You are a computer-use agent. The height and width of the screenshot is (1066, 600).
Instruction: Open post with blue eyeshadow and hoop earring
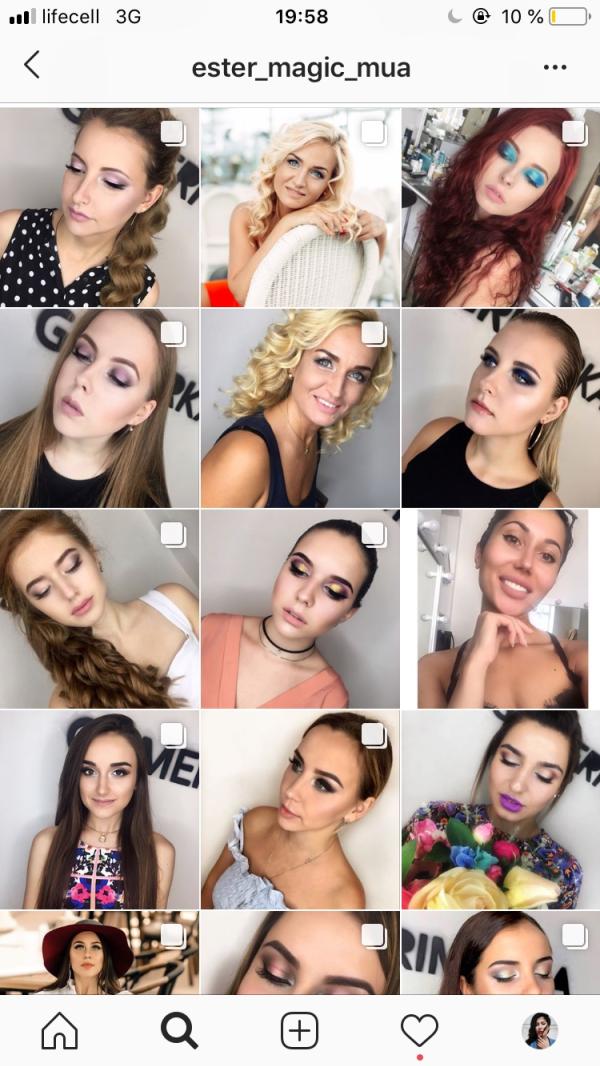coord(500,408)
